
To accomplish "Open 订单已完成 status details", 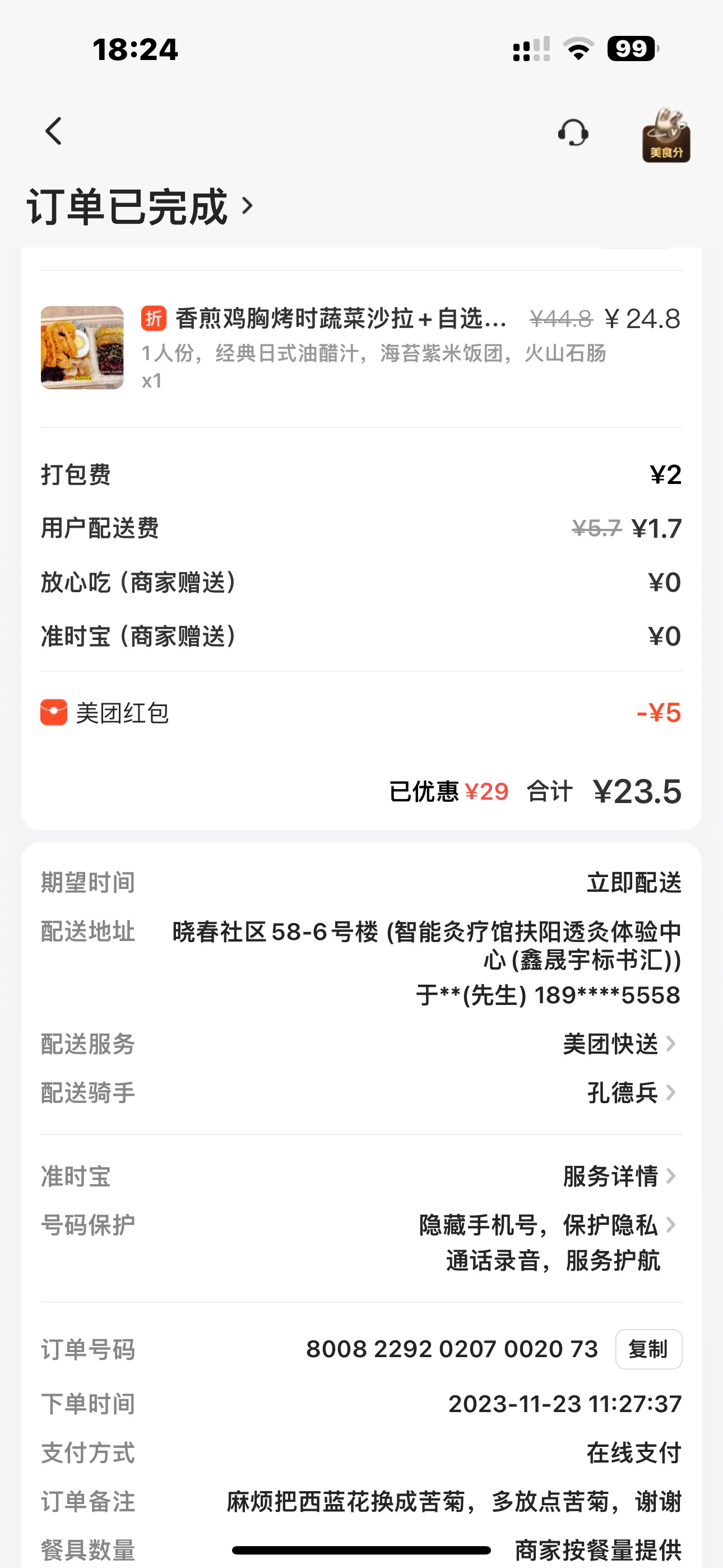I will point(140,207).
